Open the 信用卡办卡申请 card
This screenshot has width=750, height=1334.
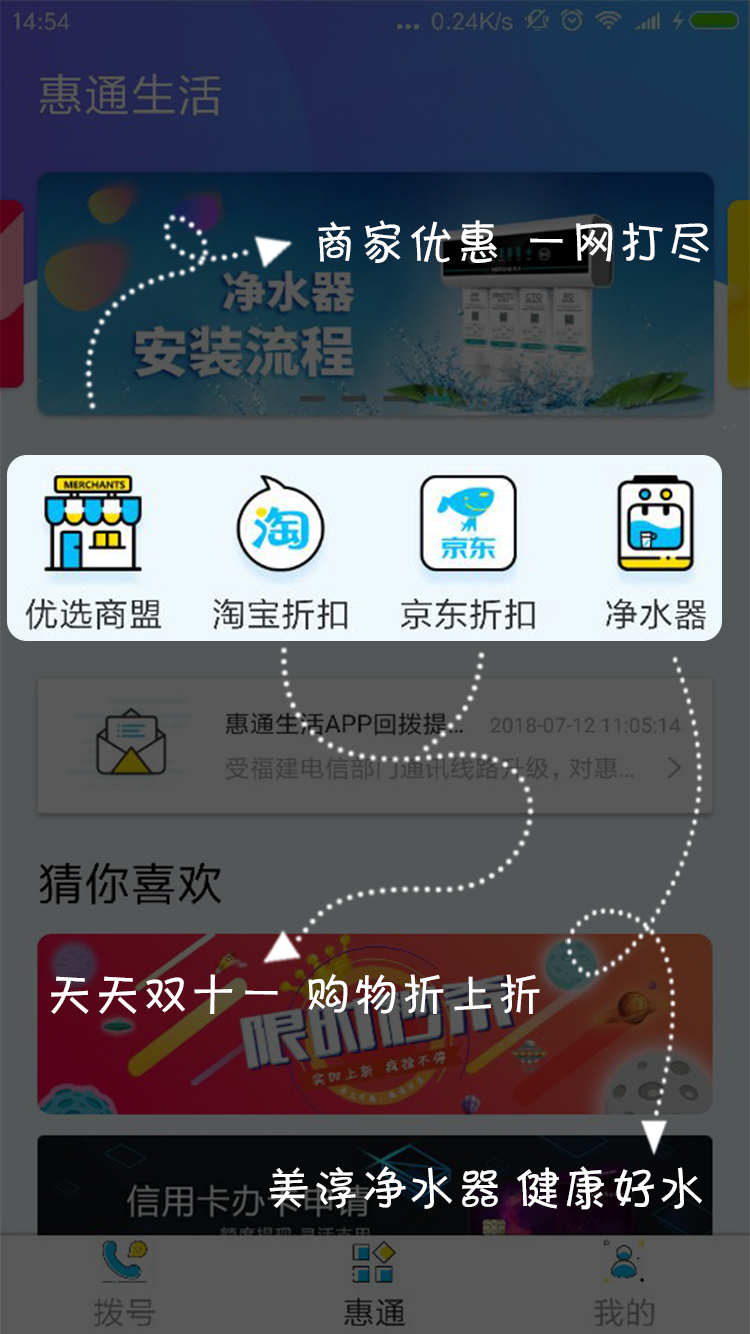click(x=375, y=1190)
